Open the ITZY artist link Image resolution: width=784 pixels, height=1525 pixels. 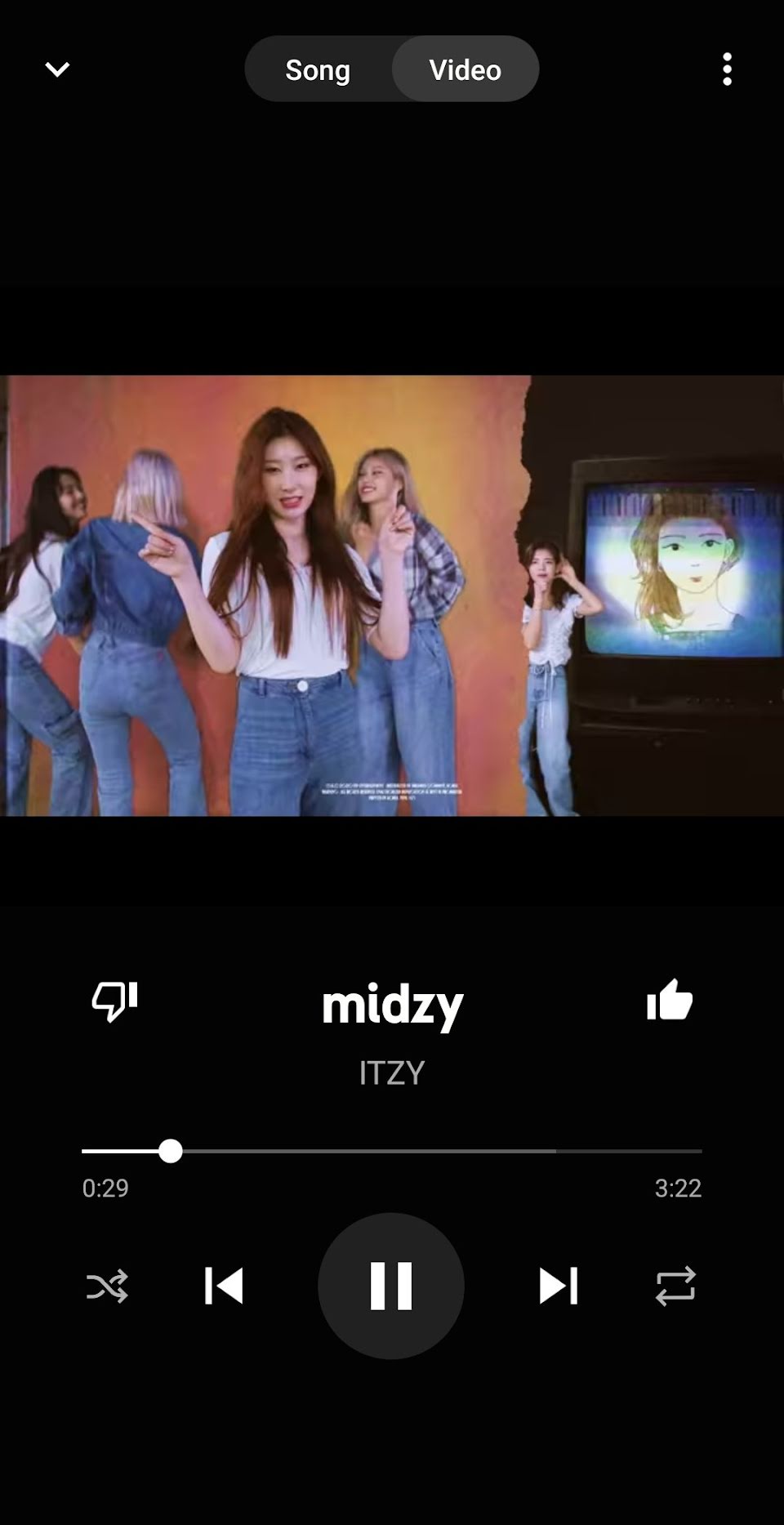pyautogui.click(x=392, y=1072)
